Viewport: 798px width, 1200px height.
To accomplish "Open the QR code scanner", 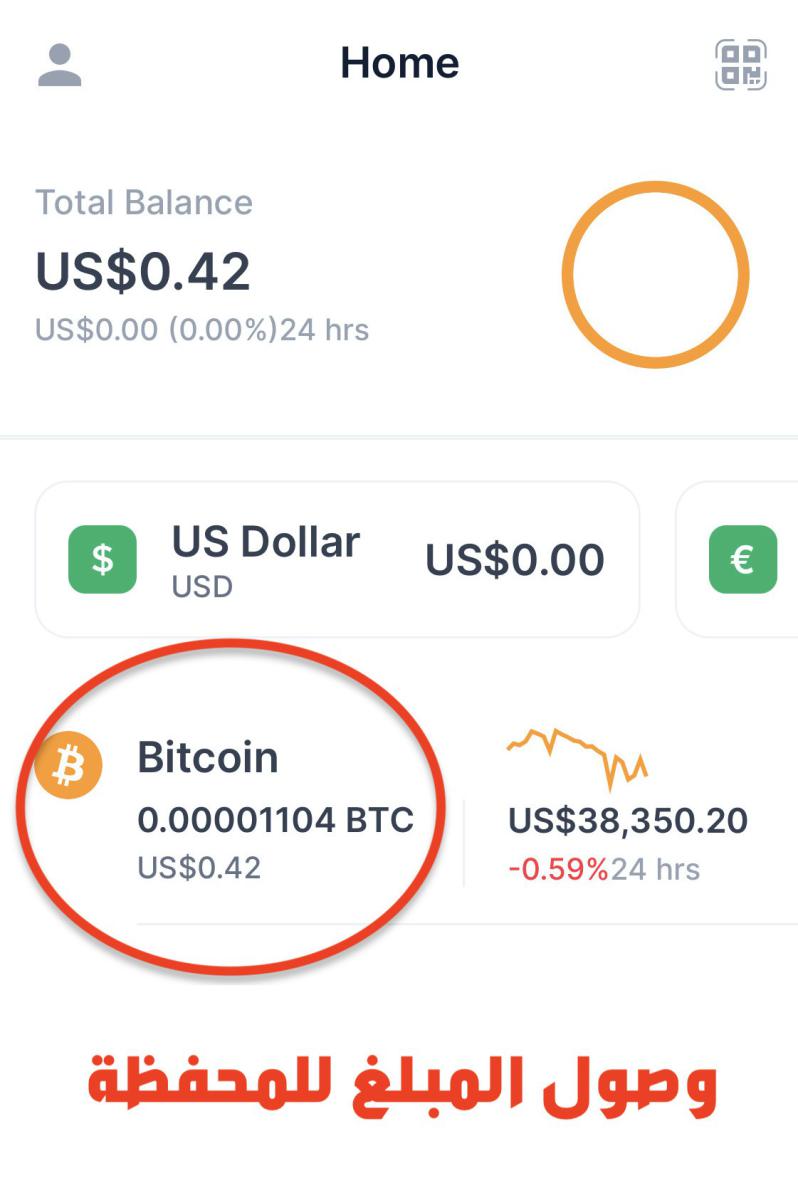I will [x=740, y=65].
